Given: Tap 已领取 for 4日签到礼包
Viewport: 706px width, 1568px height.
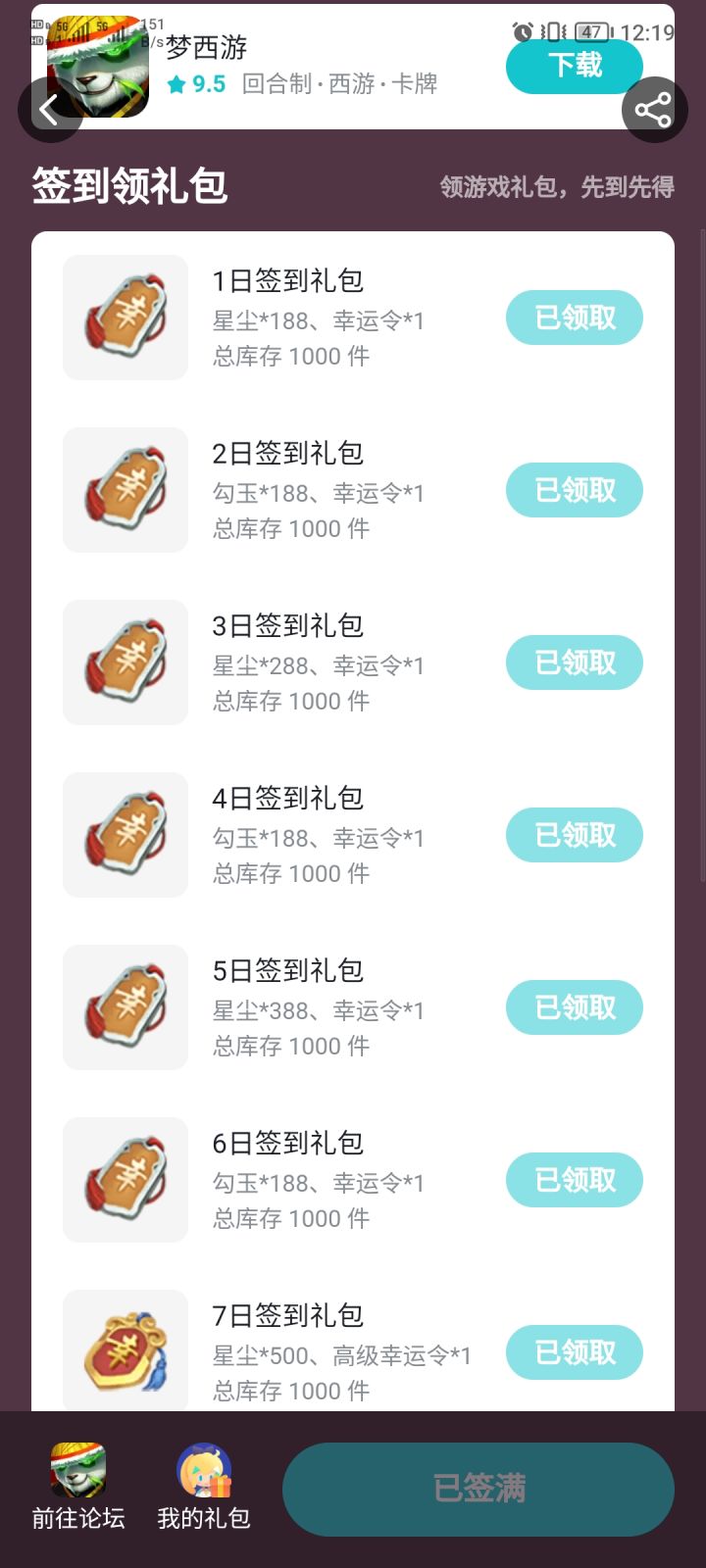Looking at the screenshot, I should (x=575, y=835).
